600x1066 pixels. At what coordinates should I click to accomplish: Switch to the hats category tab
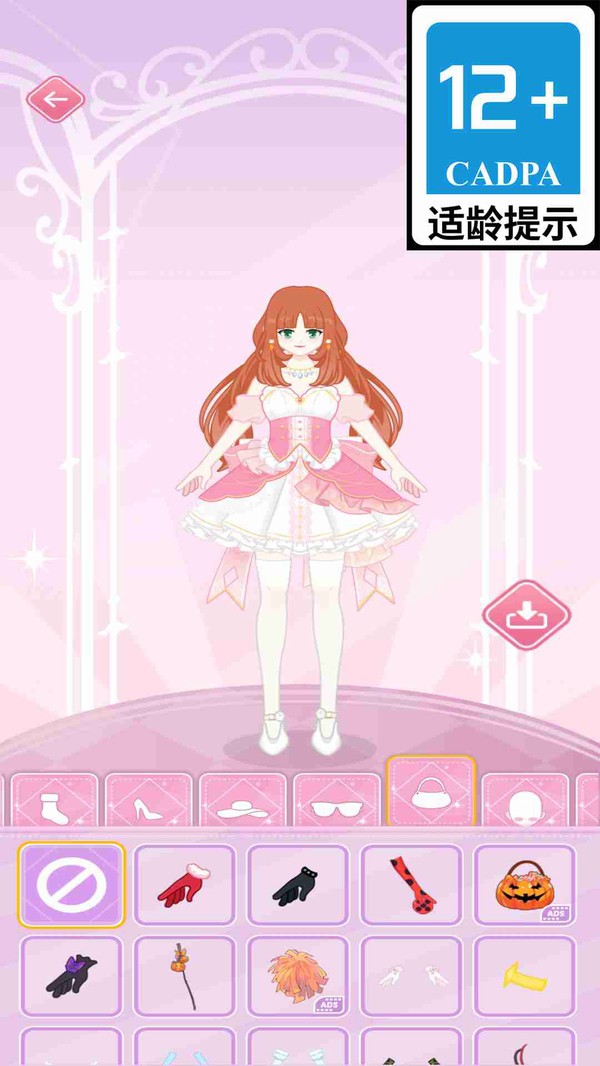243,800
